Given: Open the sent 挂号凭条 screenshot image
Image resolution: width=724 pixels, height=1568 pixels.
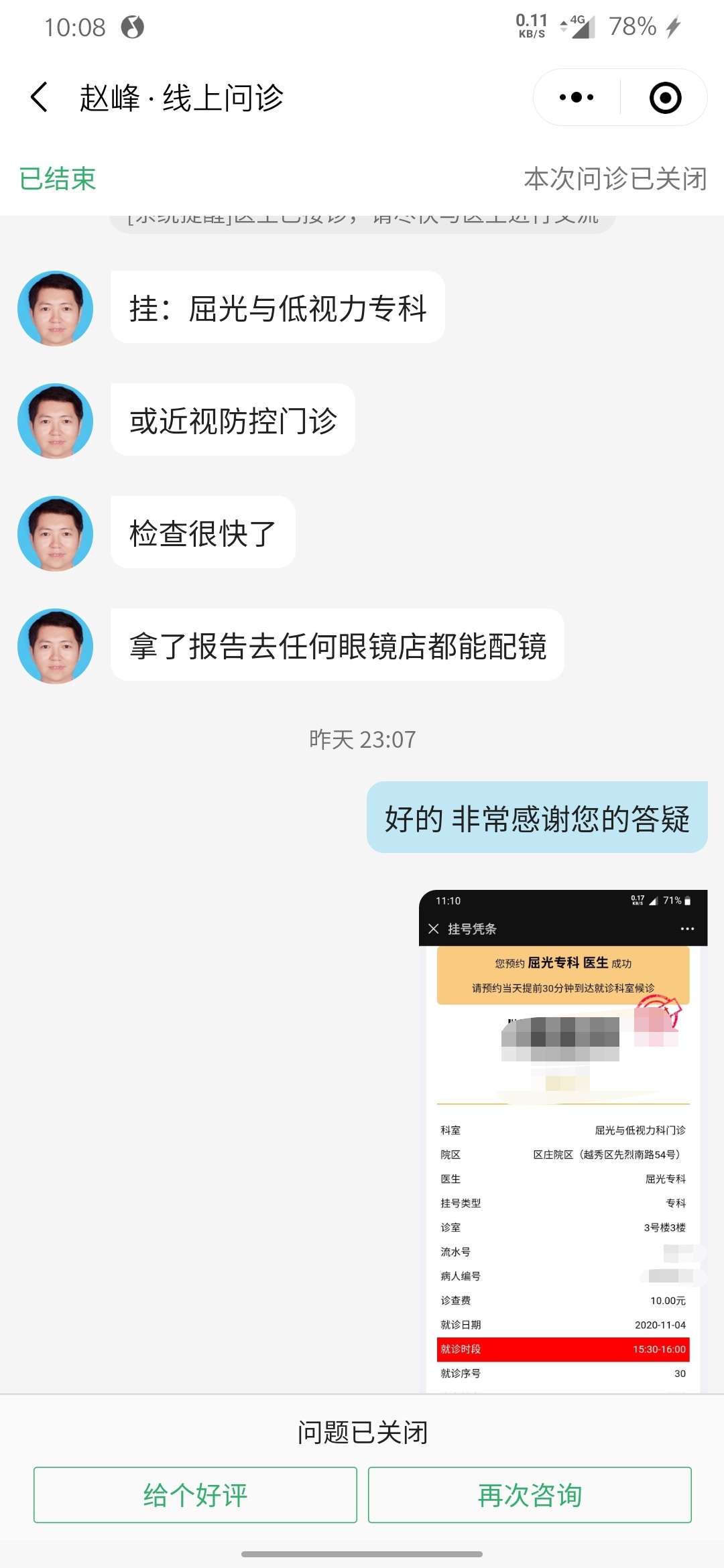Looking at the screenshot, I should click(563, 1139).
